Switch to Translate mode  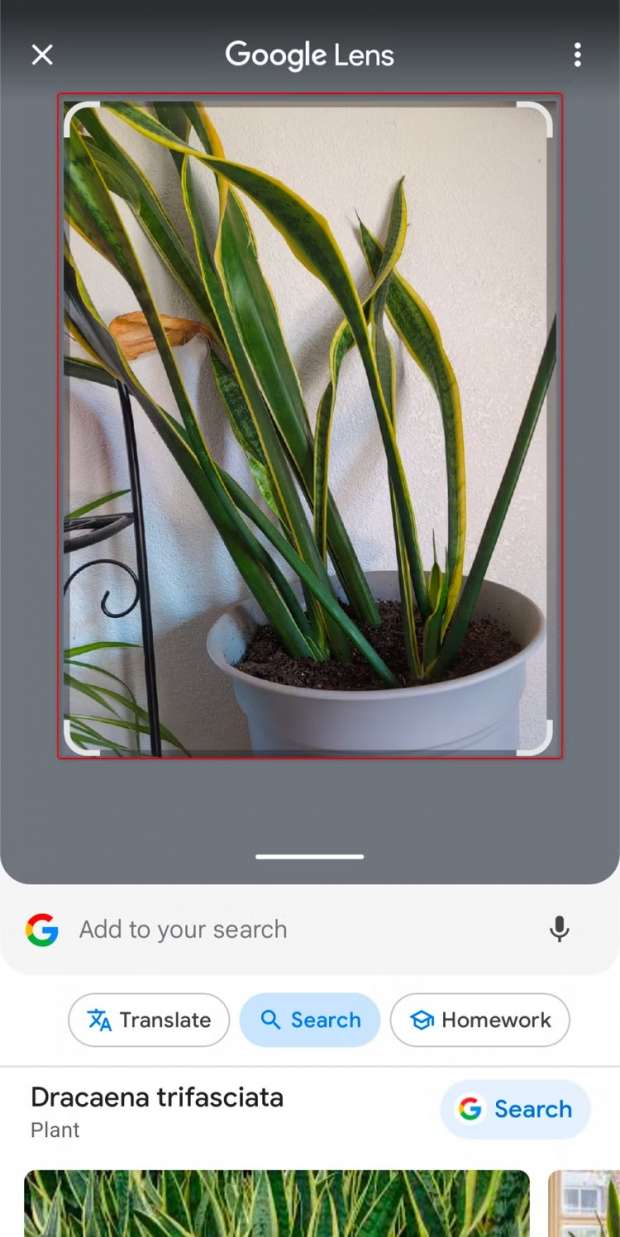pyautogui.click(x=149, y=1020)
